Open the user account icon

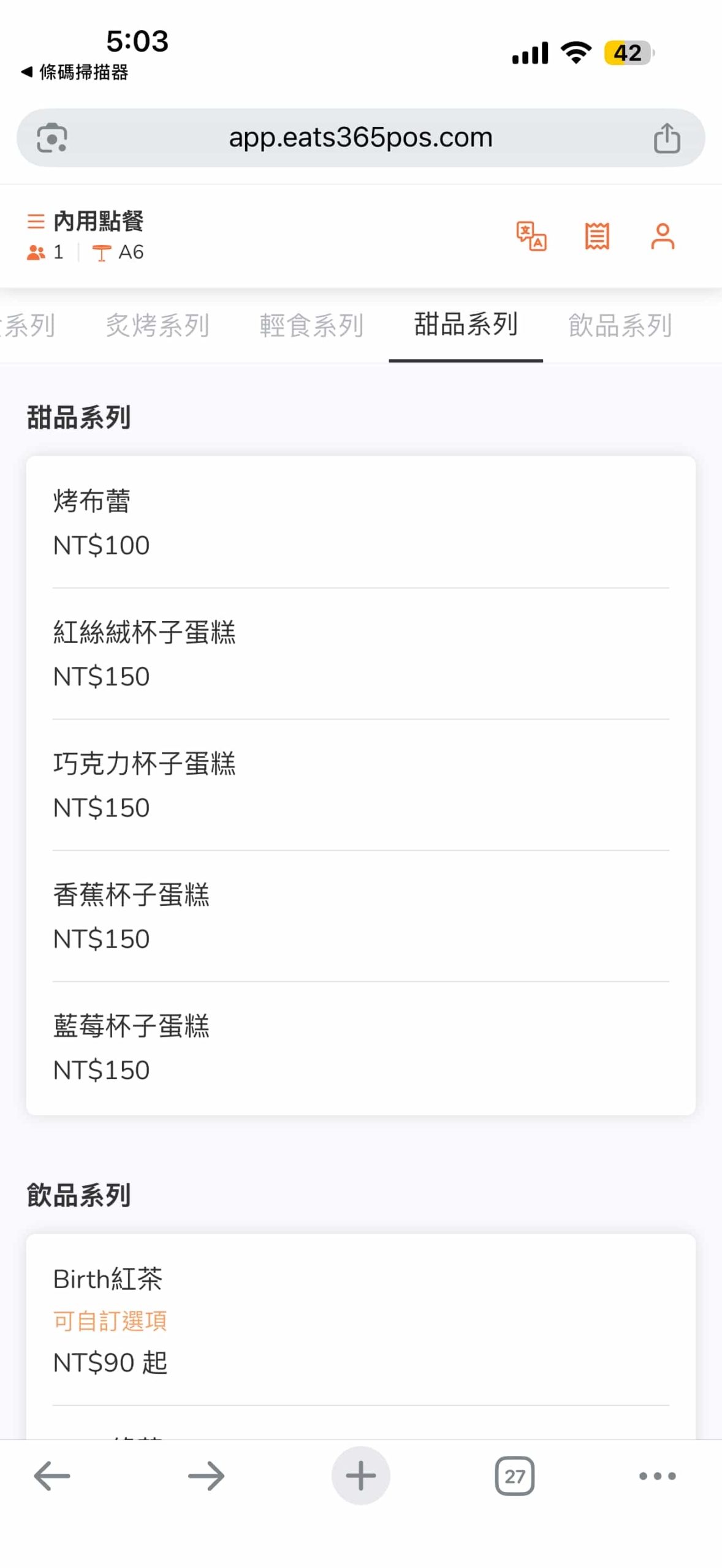[662, 236]
